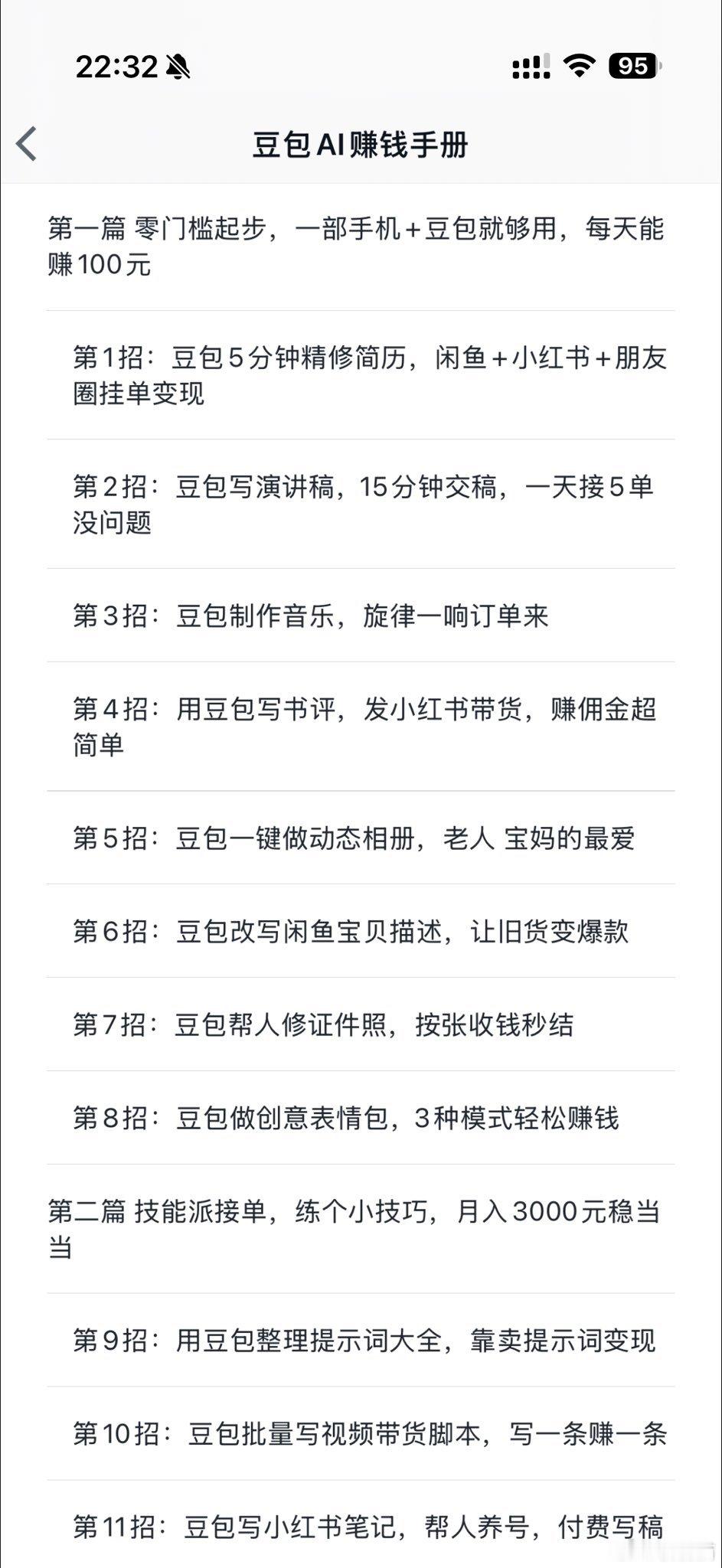This screenshot has width=722, height=1568.
Task: Open 第8招 豆包做创意表情包
Action: click(x=345, y=1119)
